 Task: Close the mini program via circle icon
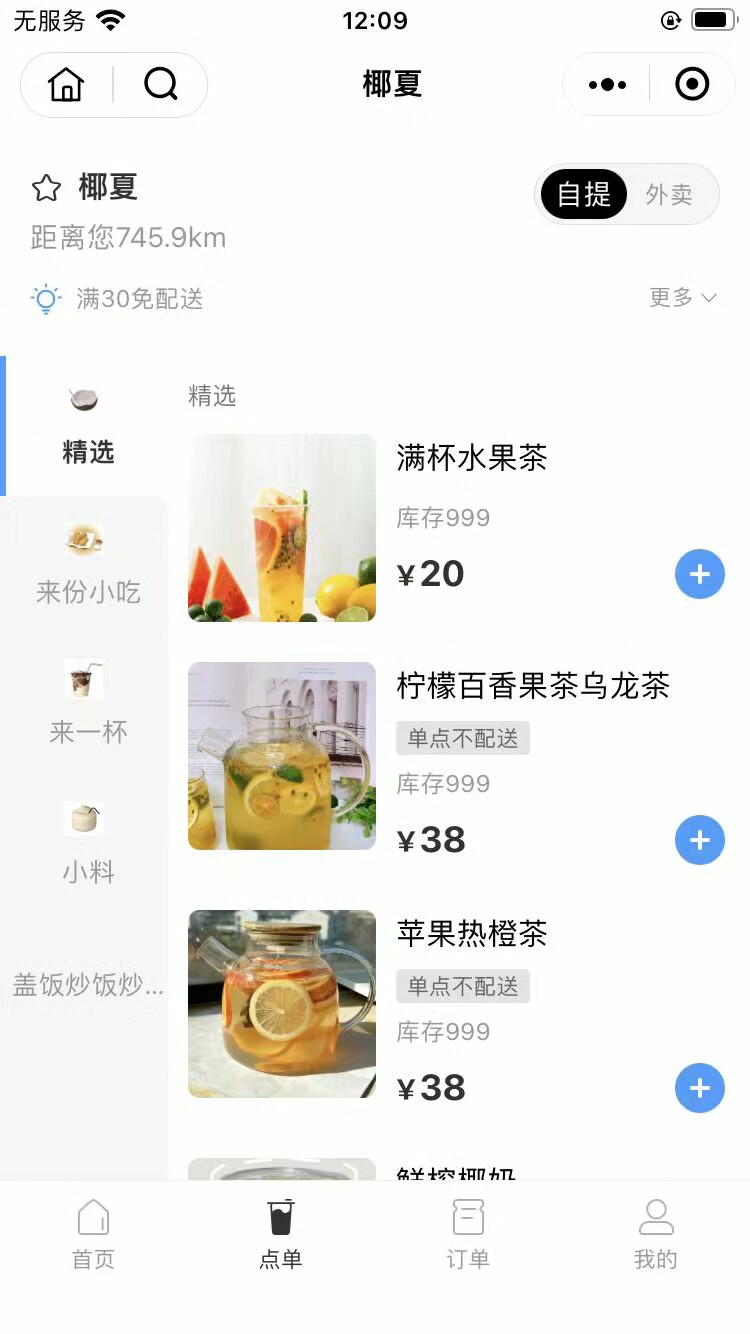click(x=692, y=85)
